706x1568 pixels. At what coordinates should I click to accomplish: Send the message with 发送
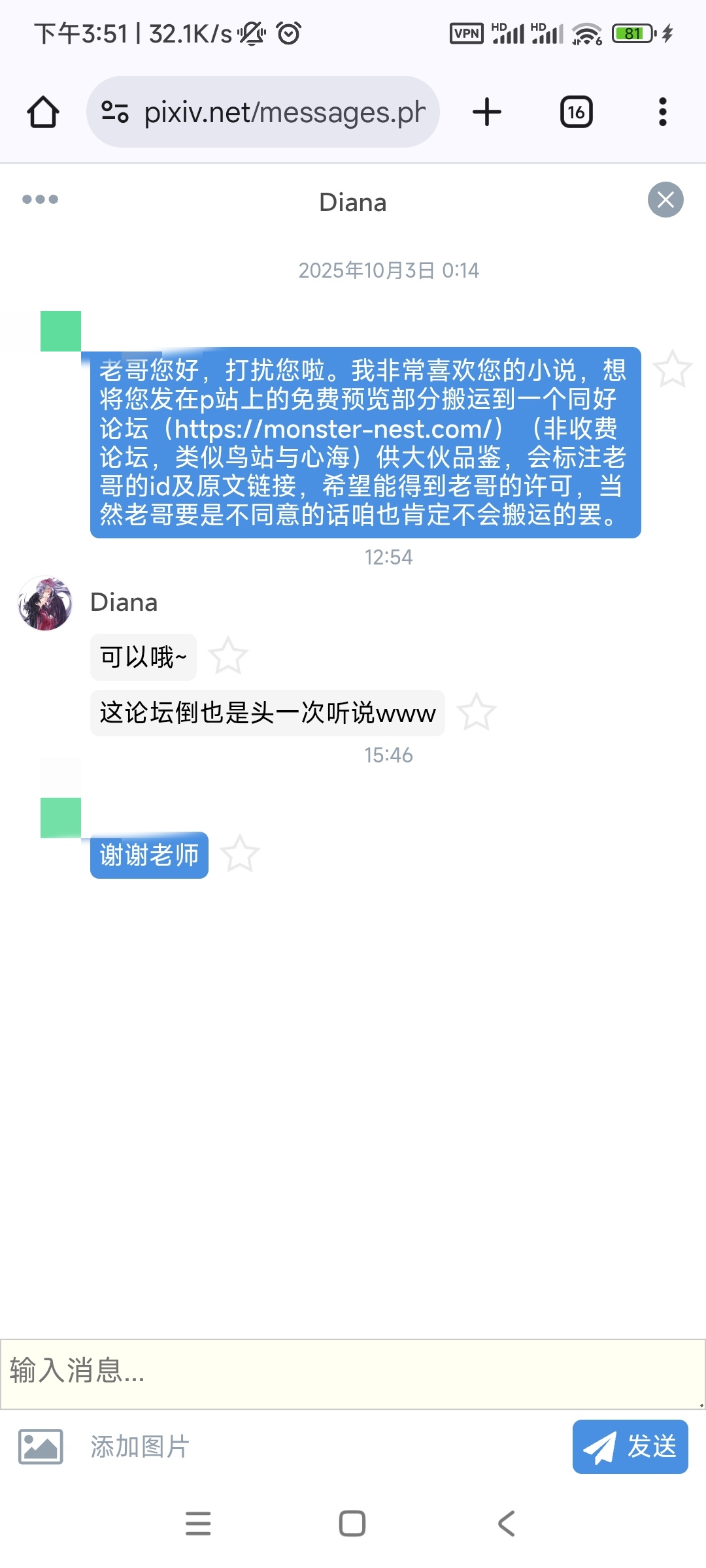pos(630,1446)
